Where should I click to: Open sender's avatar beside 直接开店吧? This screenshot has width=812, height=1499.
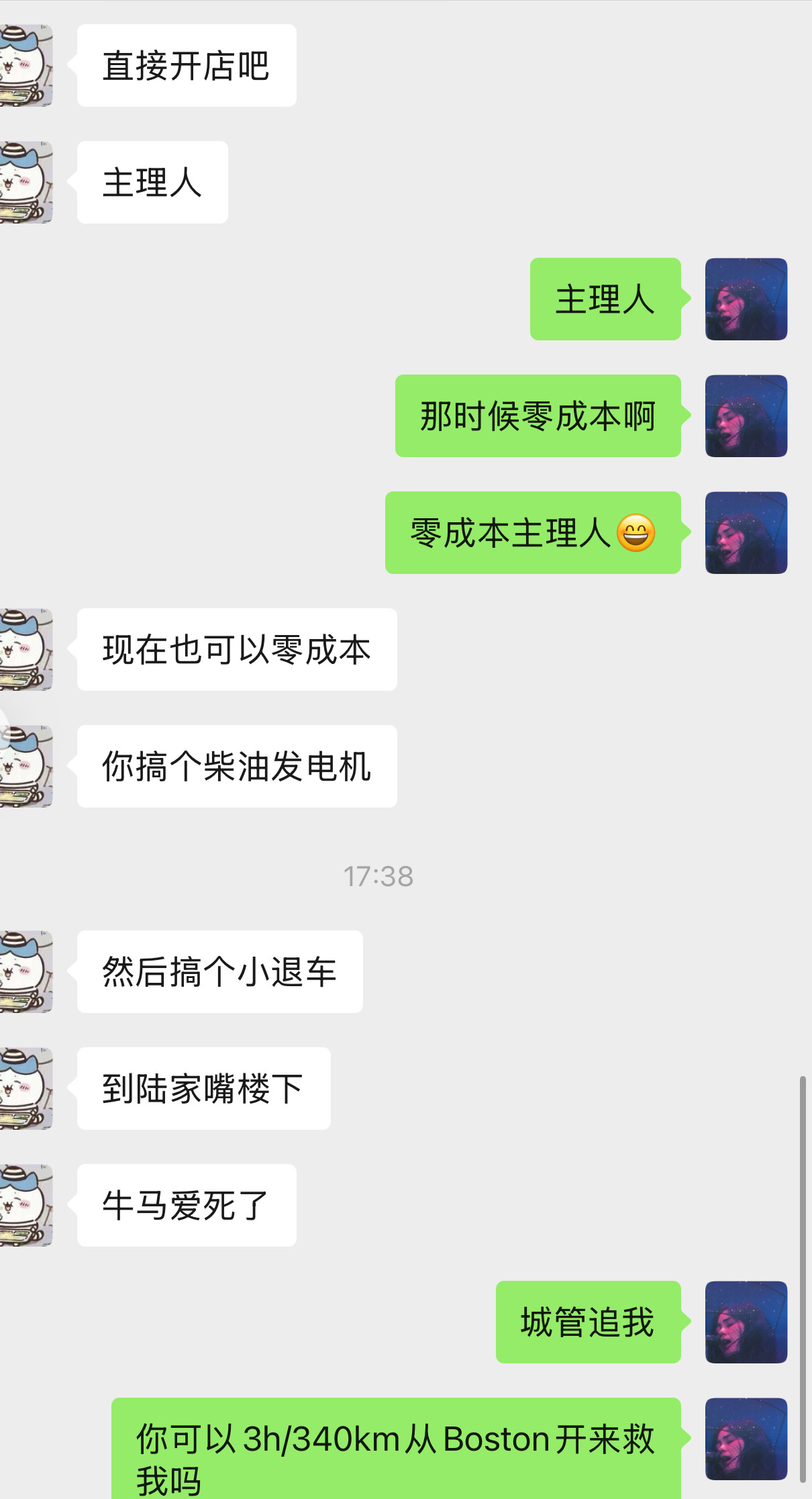point(26,65)
